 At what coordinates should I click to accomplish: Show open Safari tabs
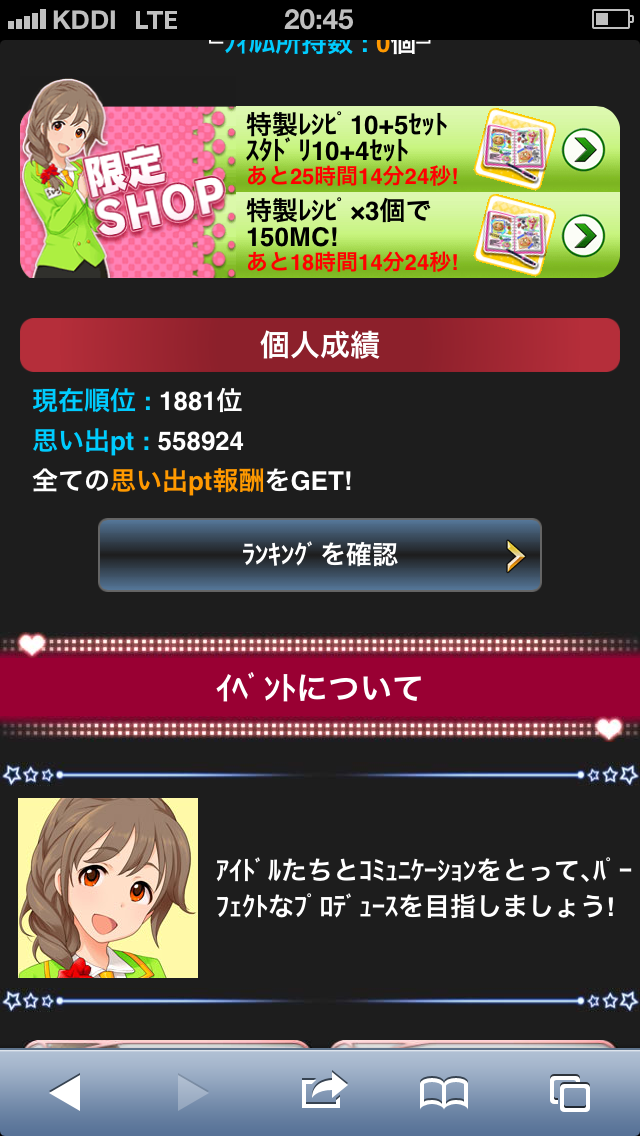pos(569,1092)
